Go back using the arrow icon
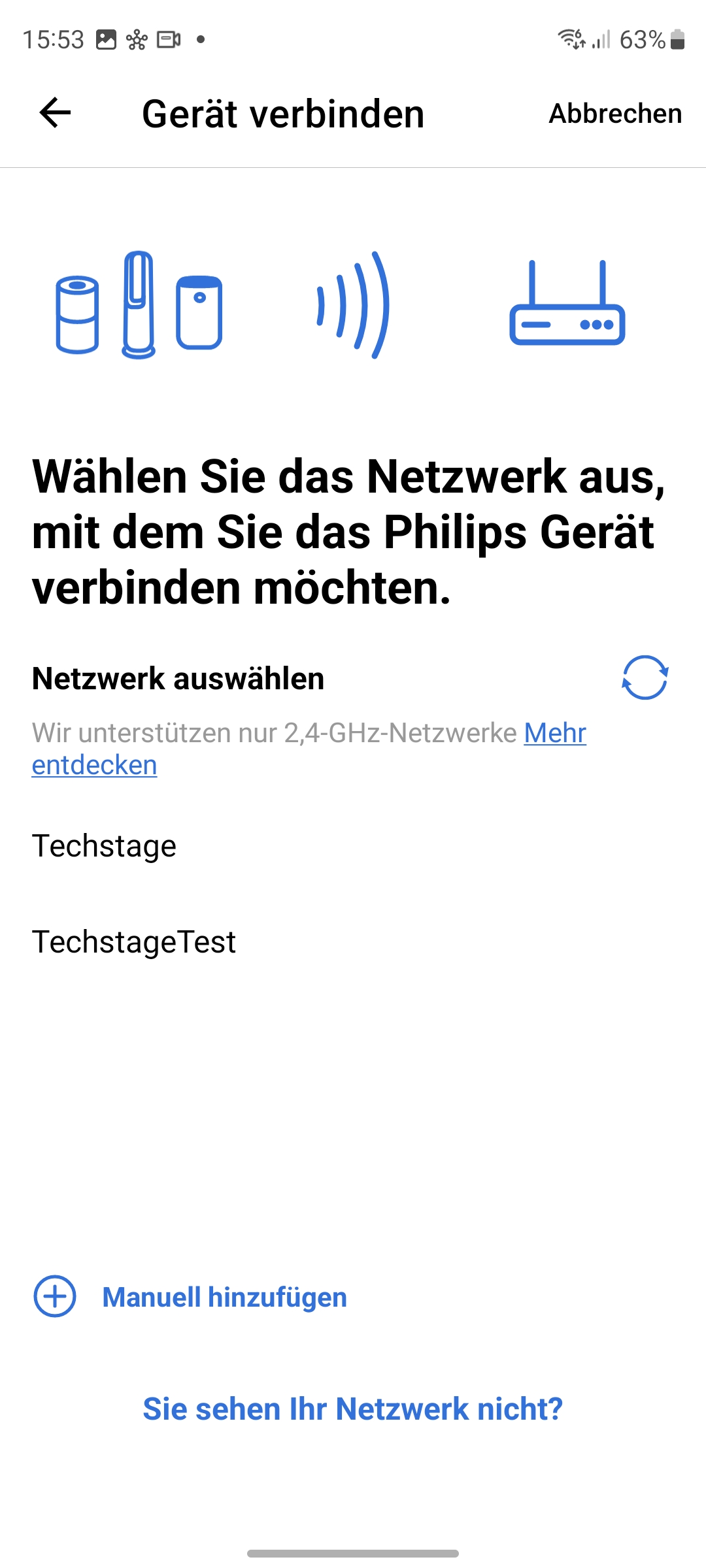This screenshot has width=706, height=1568. pyautogui.click(x=55, y=113)
